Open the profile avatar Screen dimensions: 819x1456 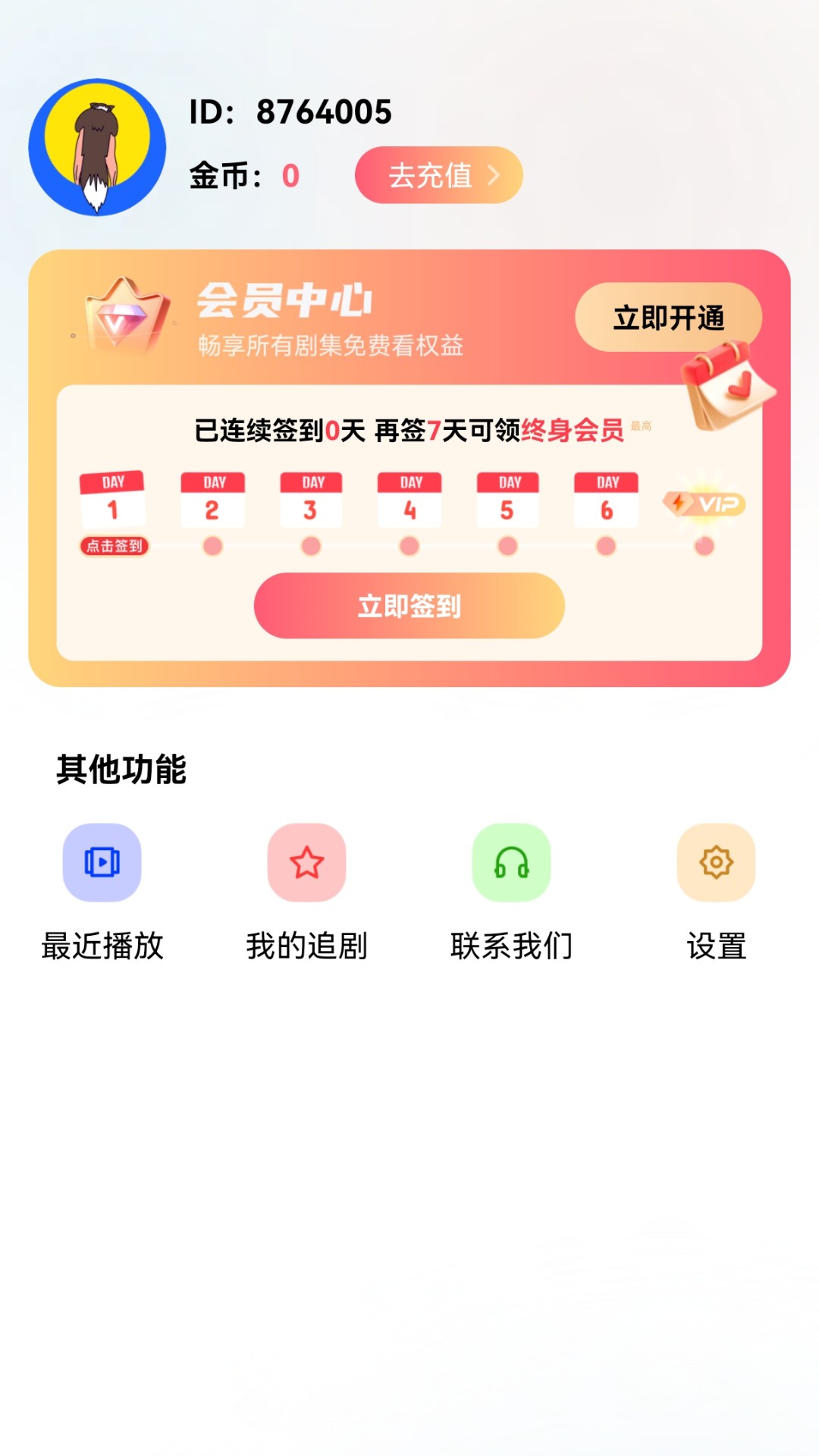click(97, 147)
